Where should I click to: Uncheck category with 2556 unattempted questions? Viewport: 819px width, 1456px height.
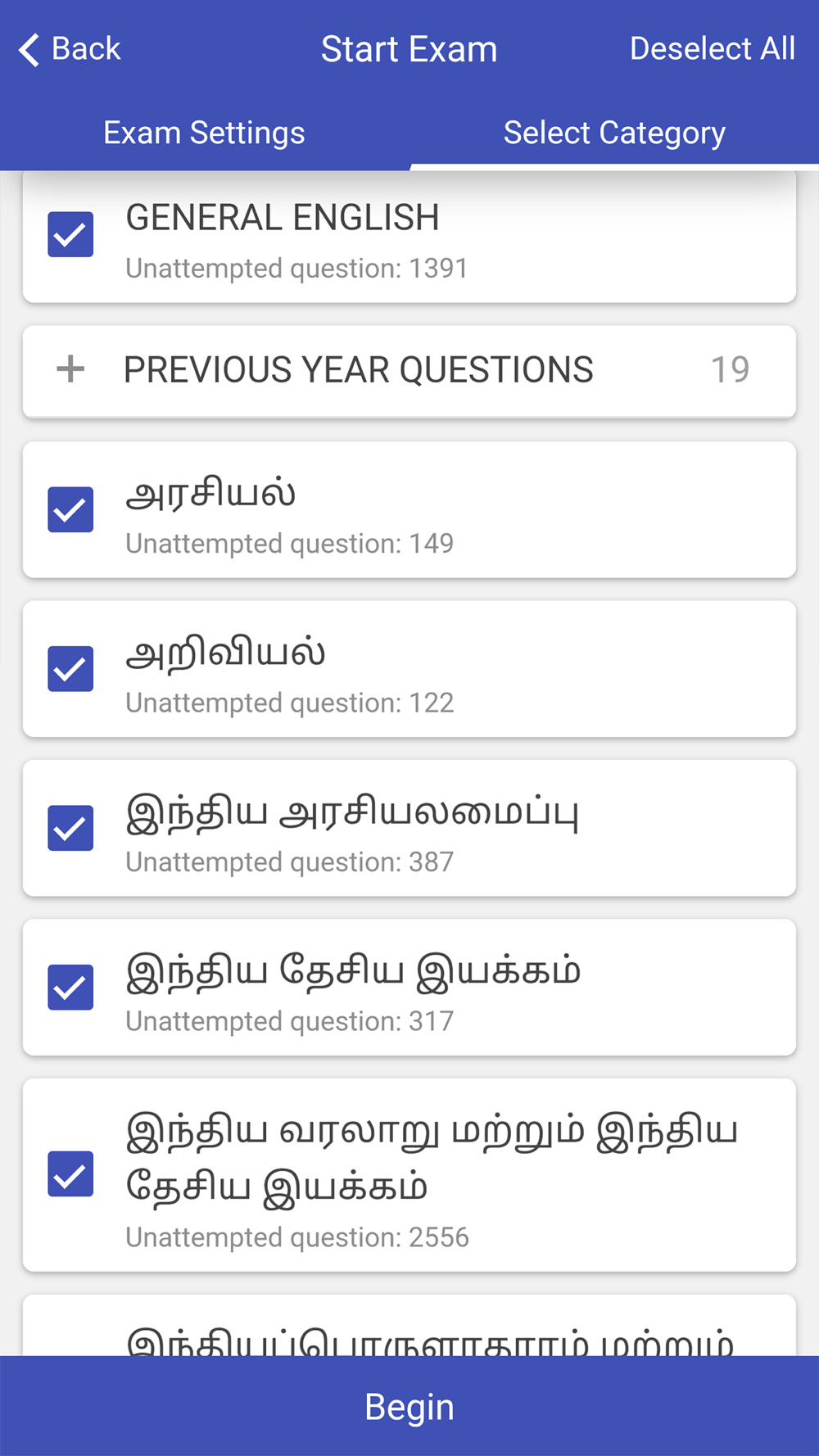pos(70,1174)
